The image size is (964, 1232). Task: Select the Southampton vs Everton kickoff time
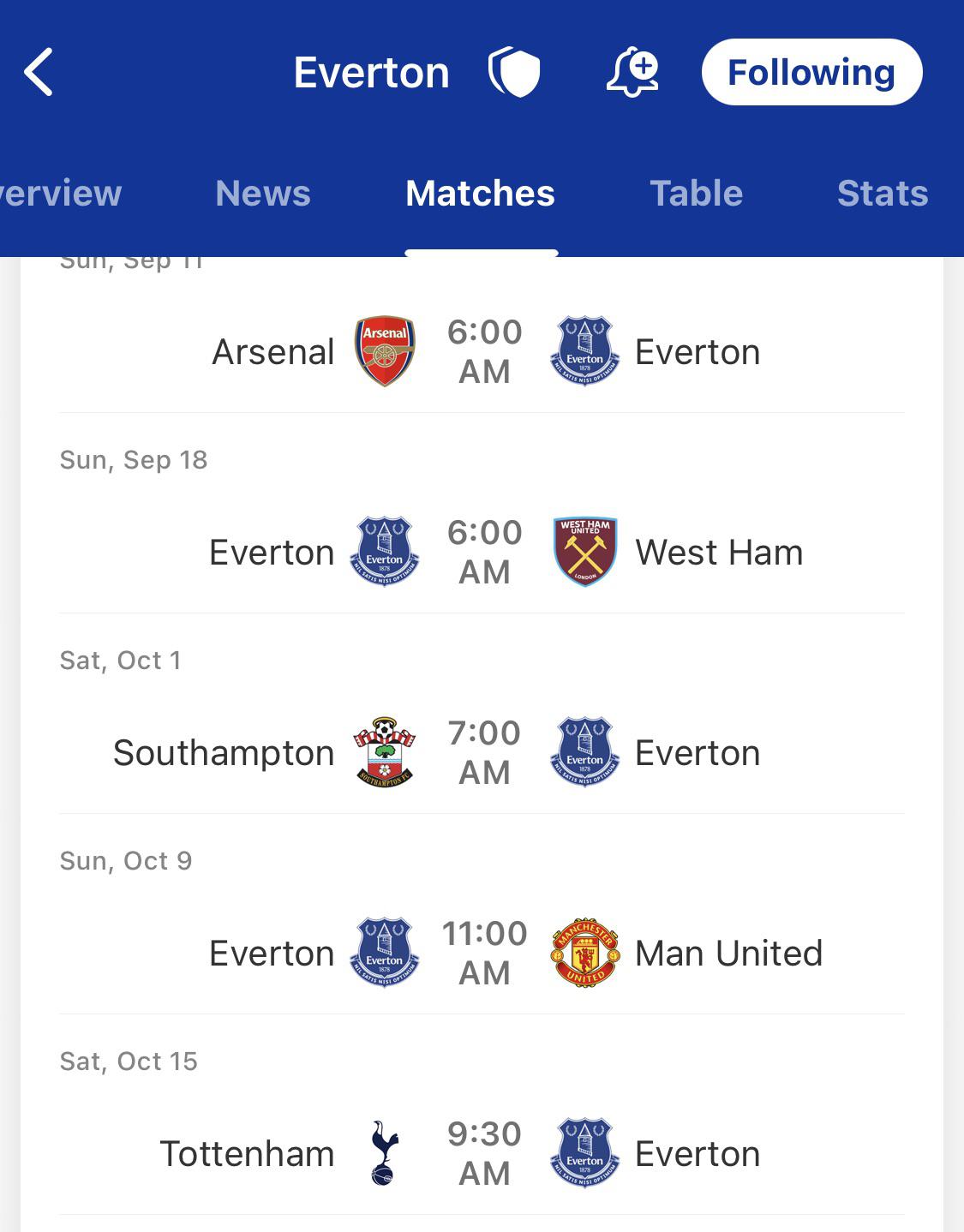[482, 751]
